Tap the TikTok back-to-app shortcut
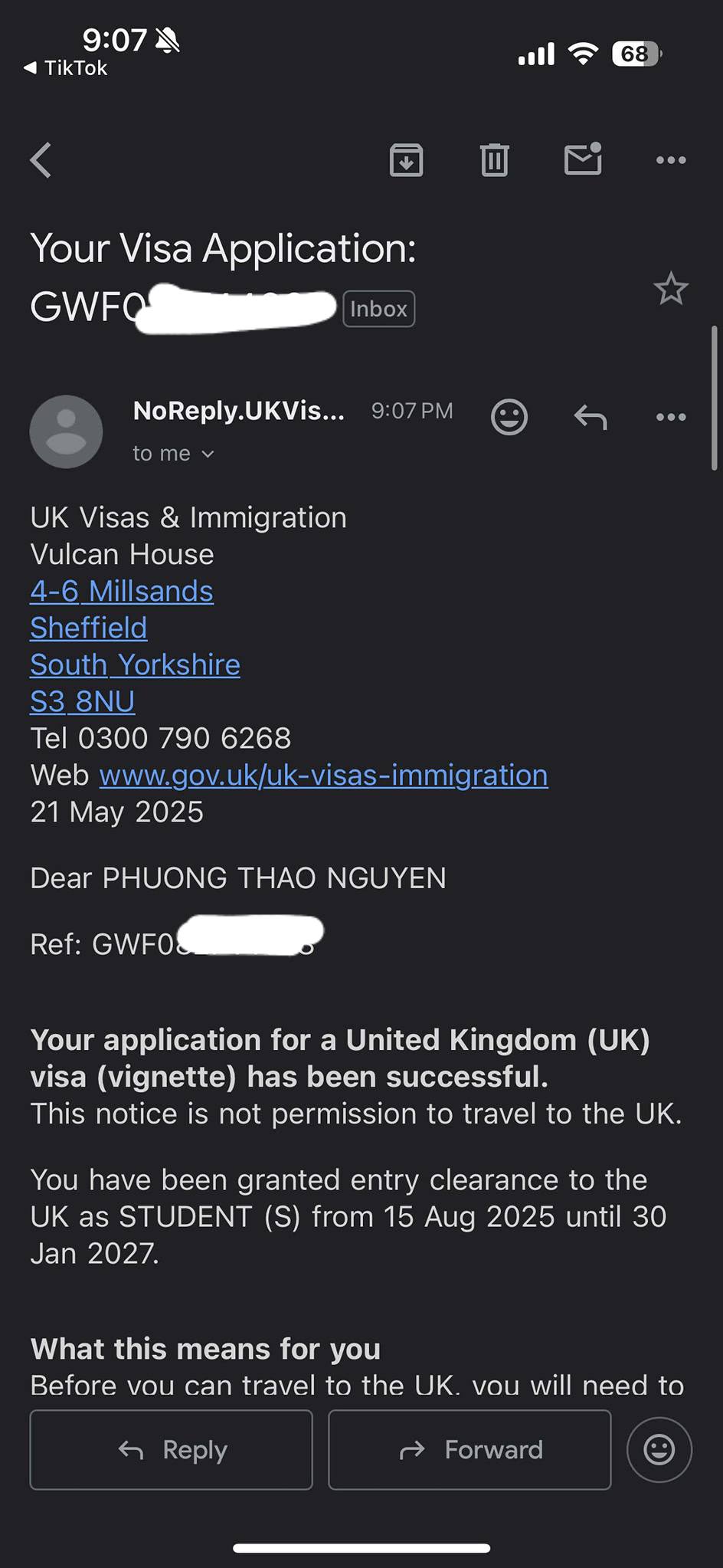 coord(66,68)
